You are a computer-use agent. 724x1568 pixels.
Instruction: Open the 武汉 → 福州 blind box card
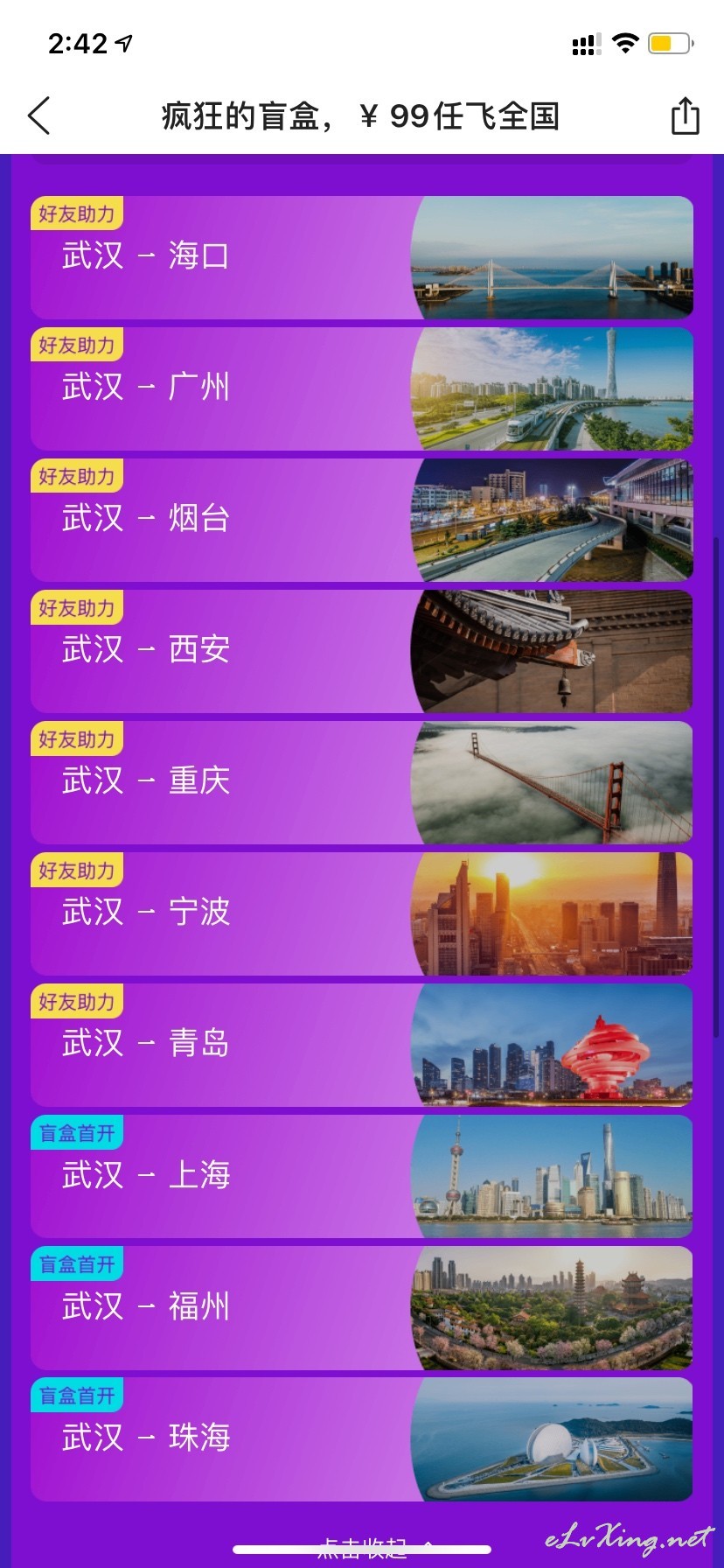point(362,1307)
